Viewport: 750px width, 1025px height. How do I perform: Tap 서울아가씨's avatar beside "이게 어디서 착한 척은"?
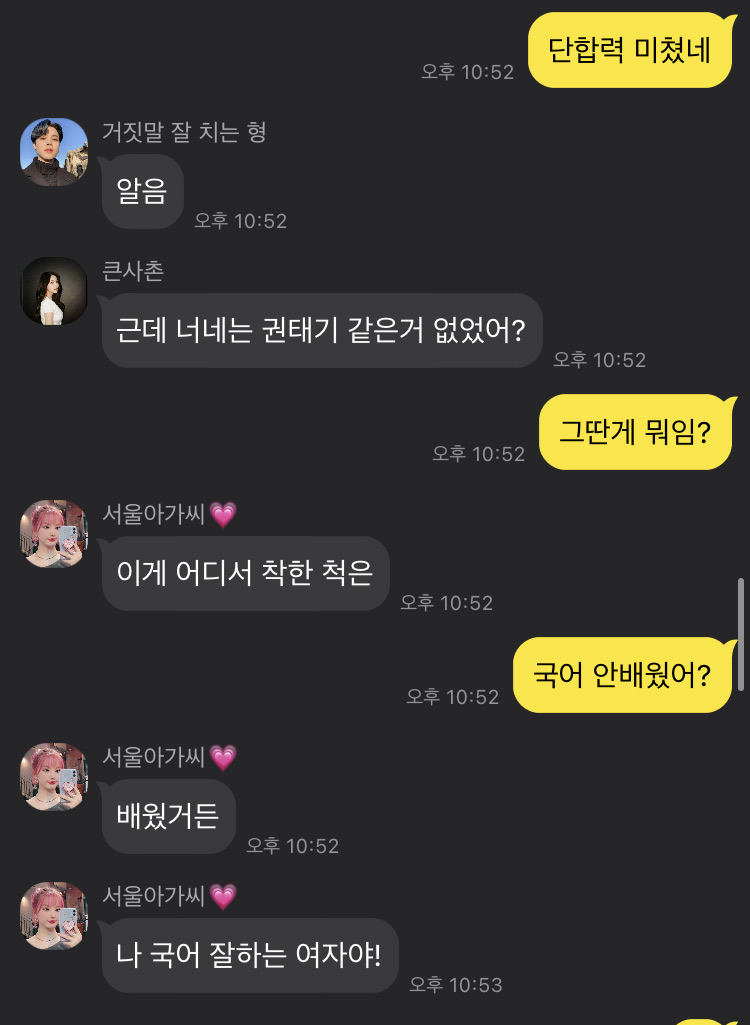(54, 534)
